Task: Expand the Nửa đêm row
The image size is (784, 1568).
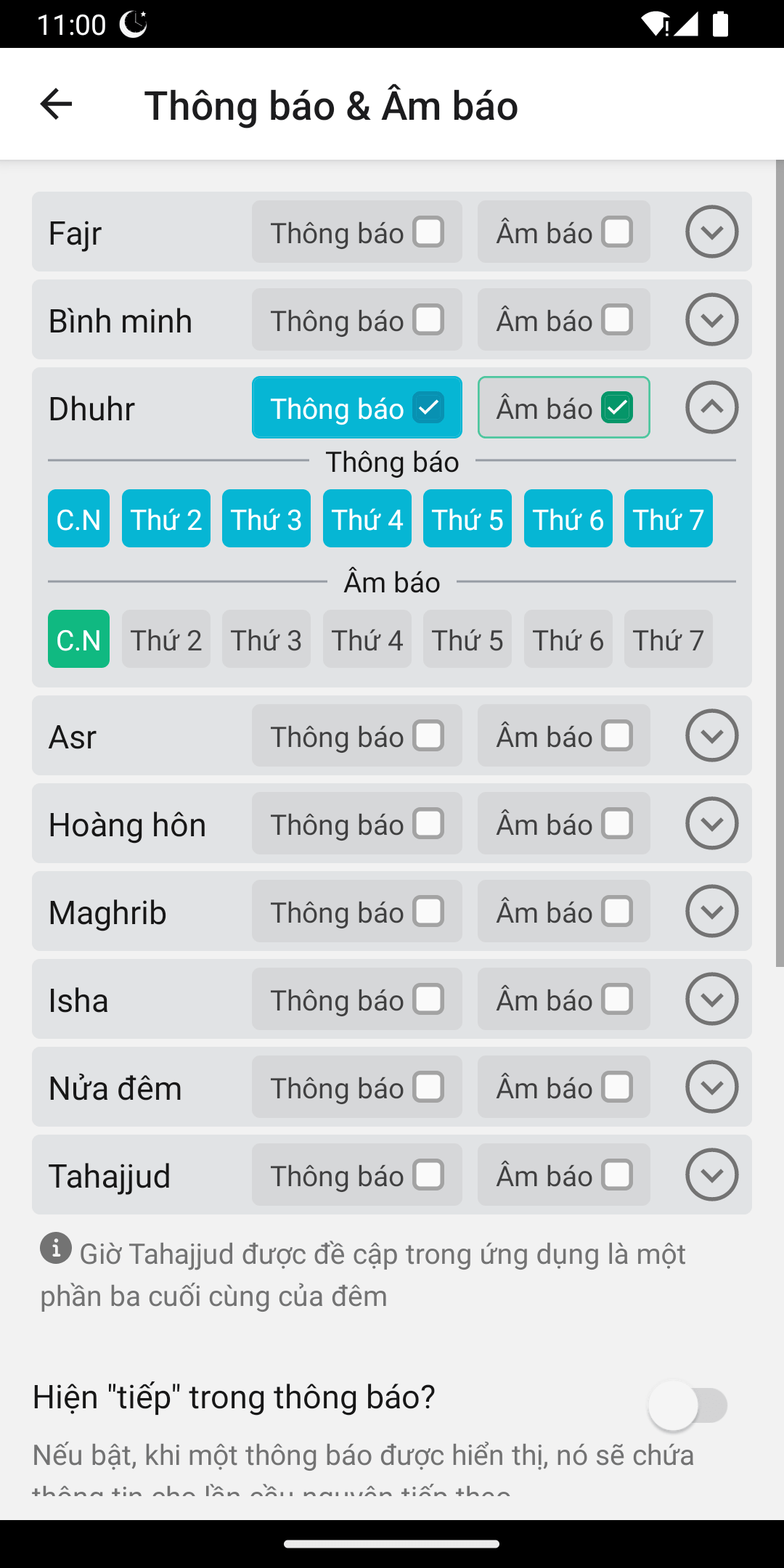Action: pyautogui.click(x=711, y=1087)
